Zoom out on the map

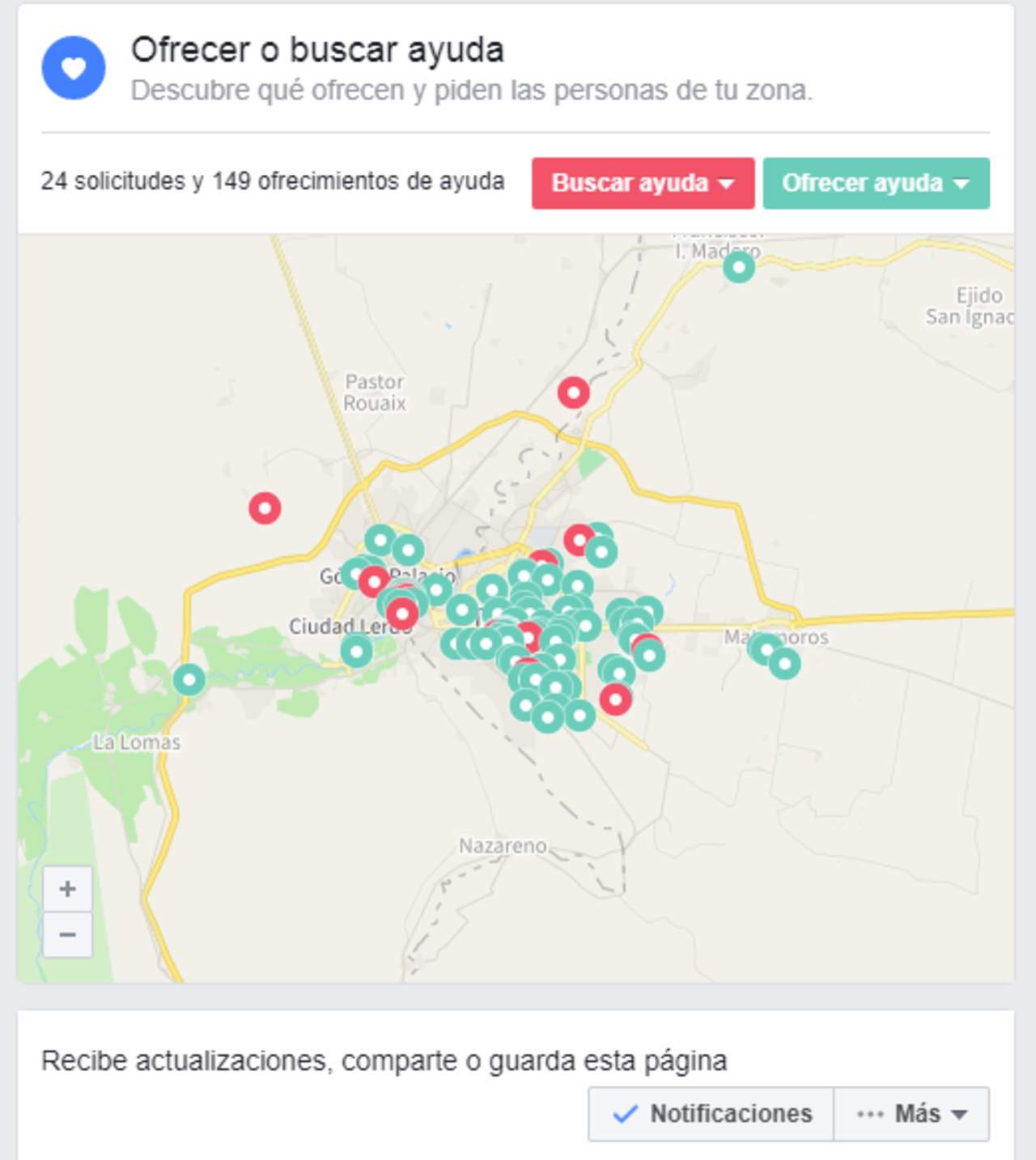tap(67, 935)
